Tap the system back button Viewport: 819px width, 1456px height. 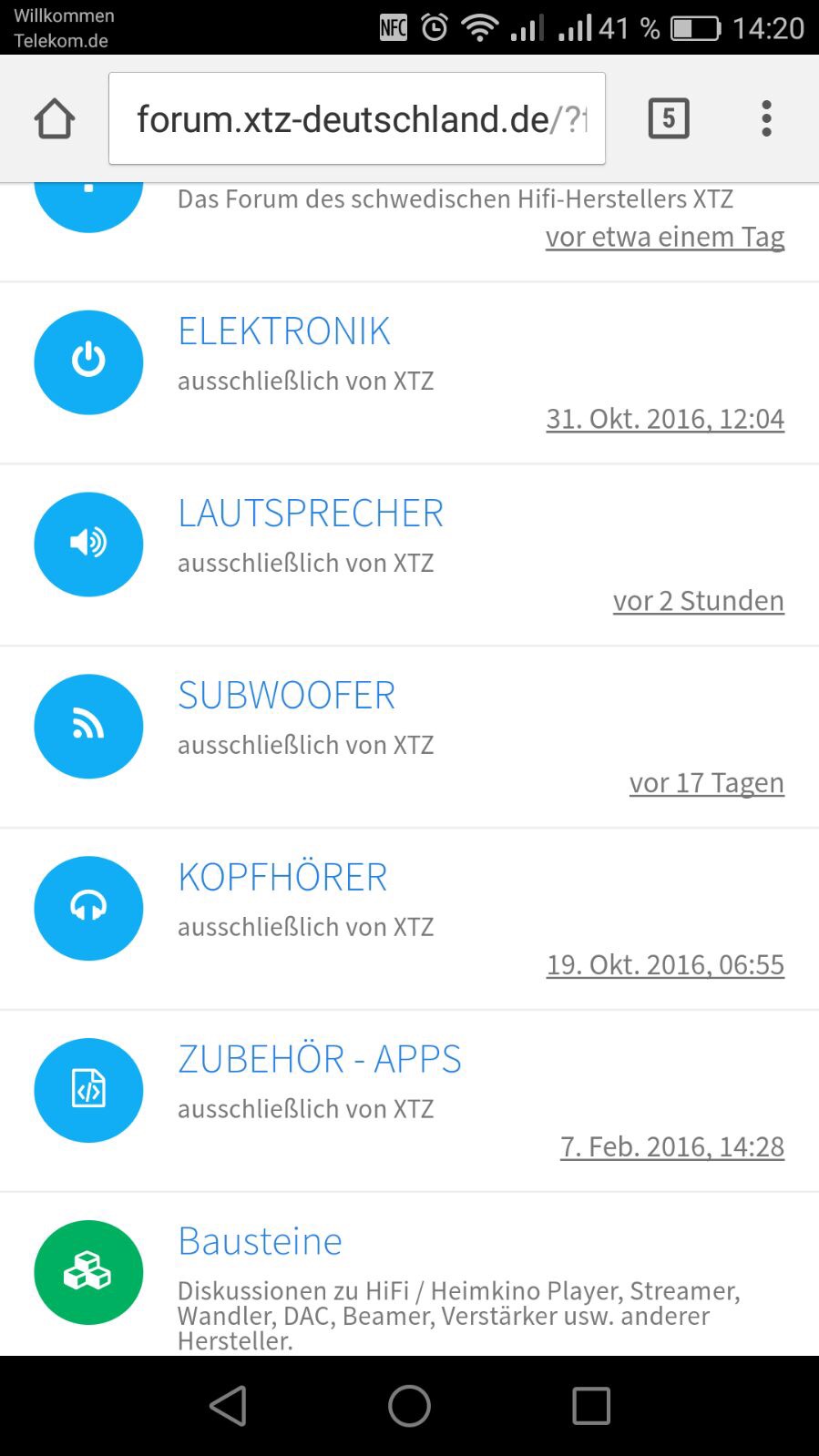point(228,1406)
